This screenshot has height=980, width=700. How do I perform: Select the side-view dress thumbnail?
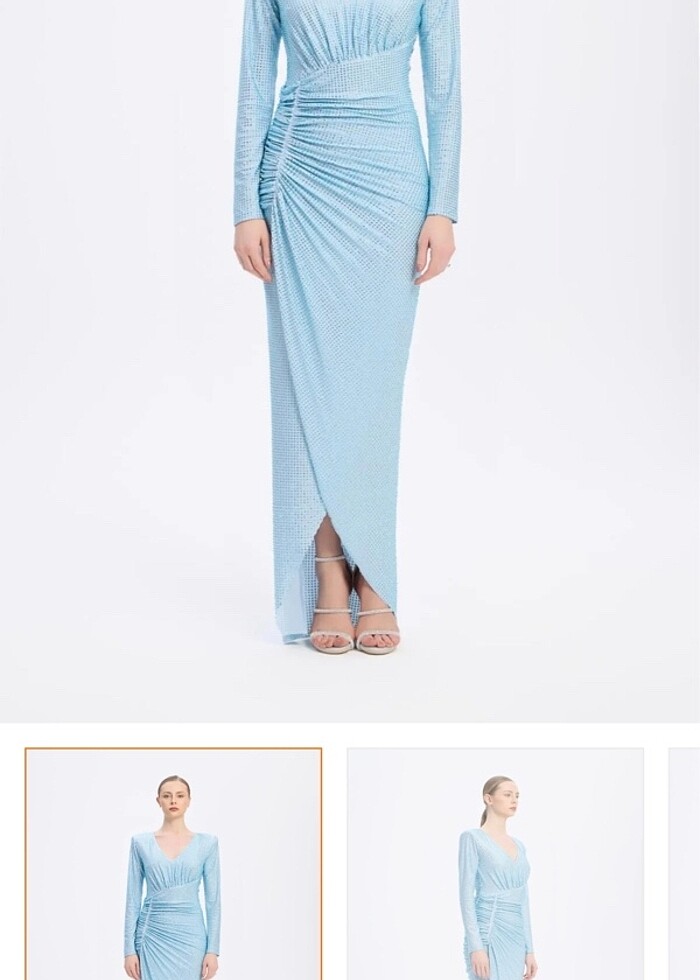[x=495, y=865]
